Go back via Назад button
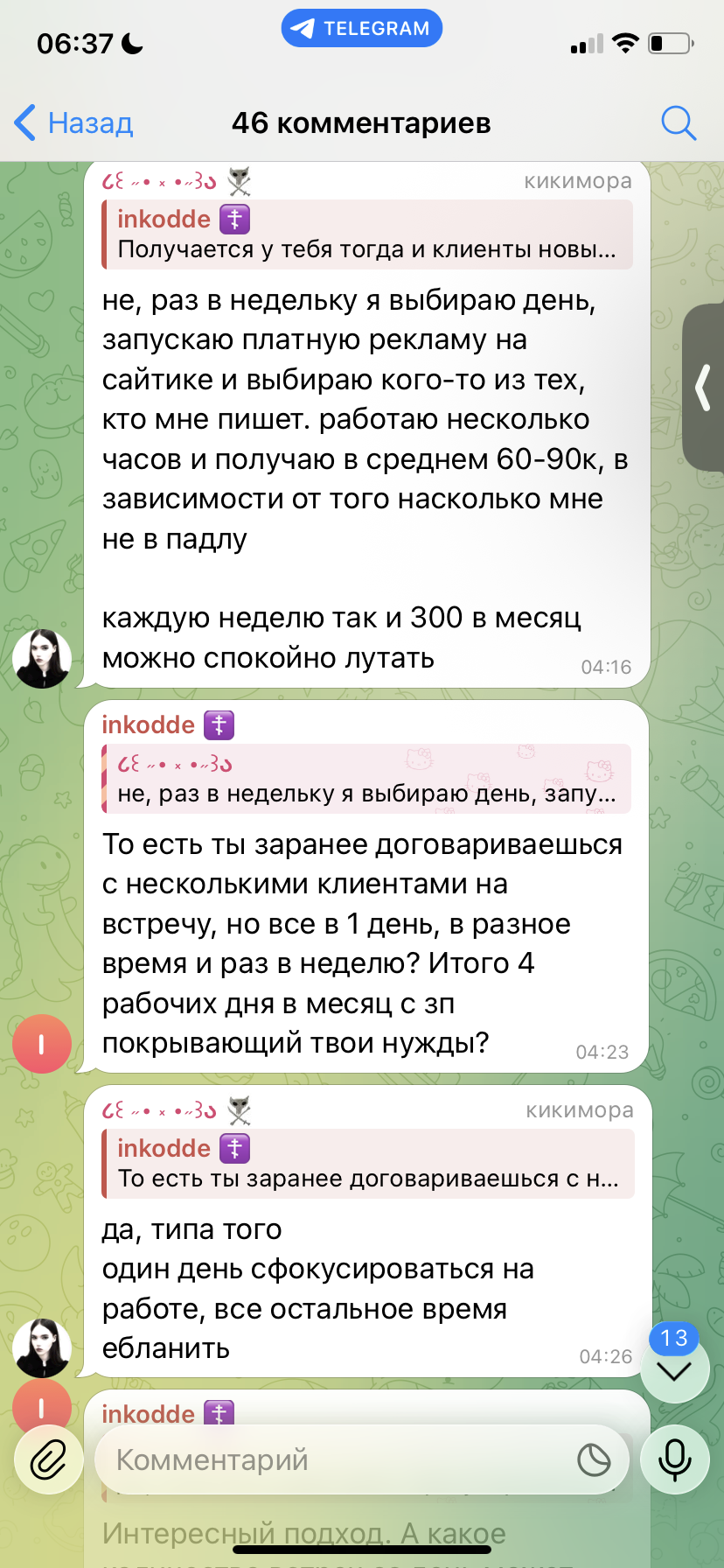Viewport: 724px width, 1568px height. pyautogui.click(x=74, y=123)
